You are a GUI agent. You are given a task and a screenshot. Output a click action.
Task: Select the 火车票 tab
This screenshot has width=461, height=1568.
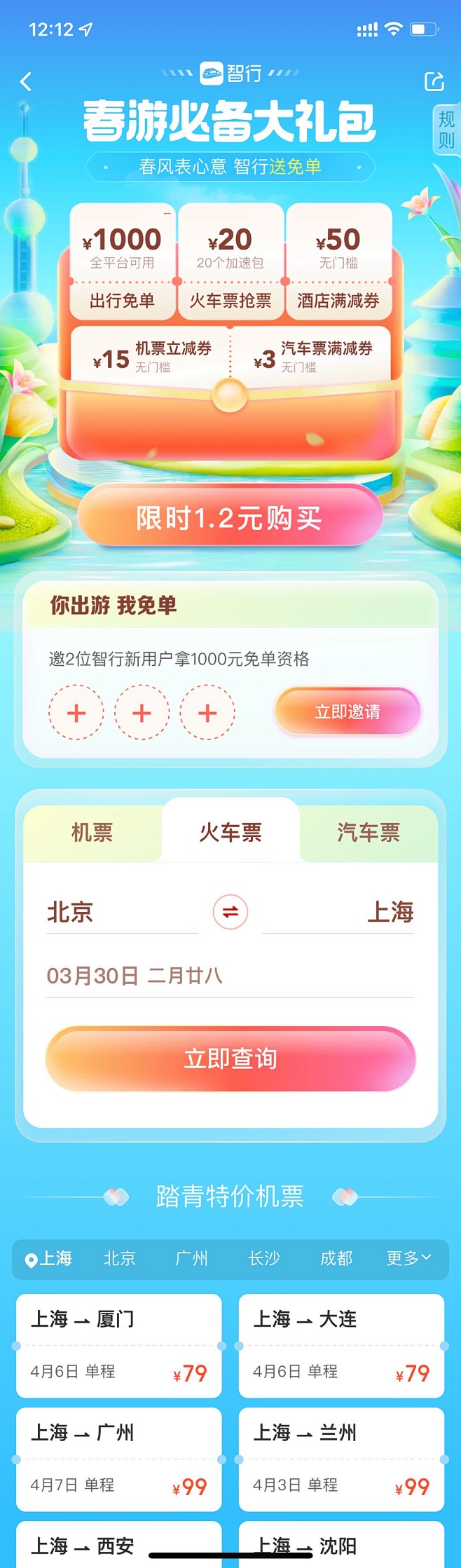230,833
